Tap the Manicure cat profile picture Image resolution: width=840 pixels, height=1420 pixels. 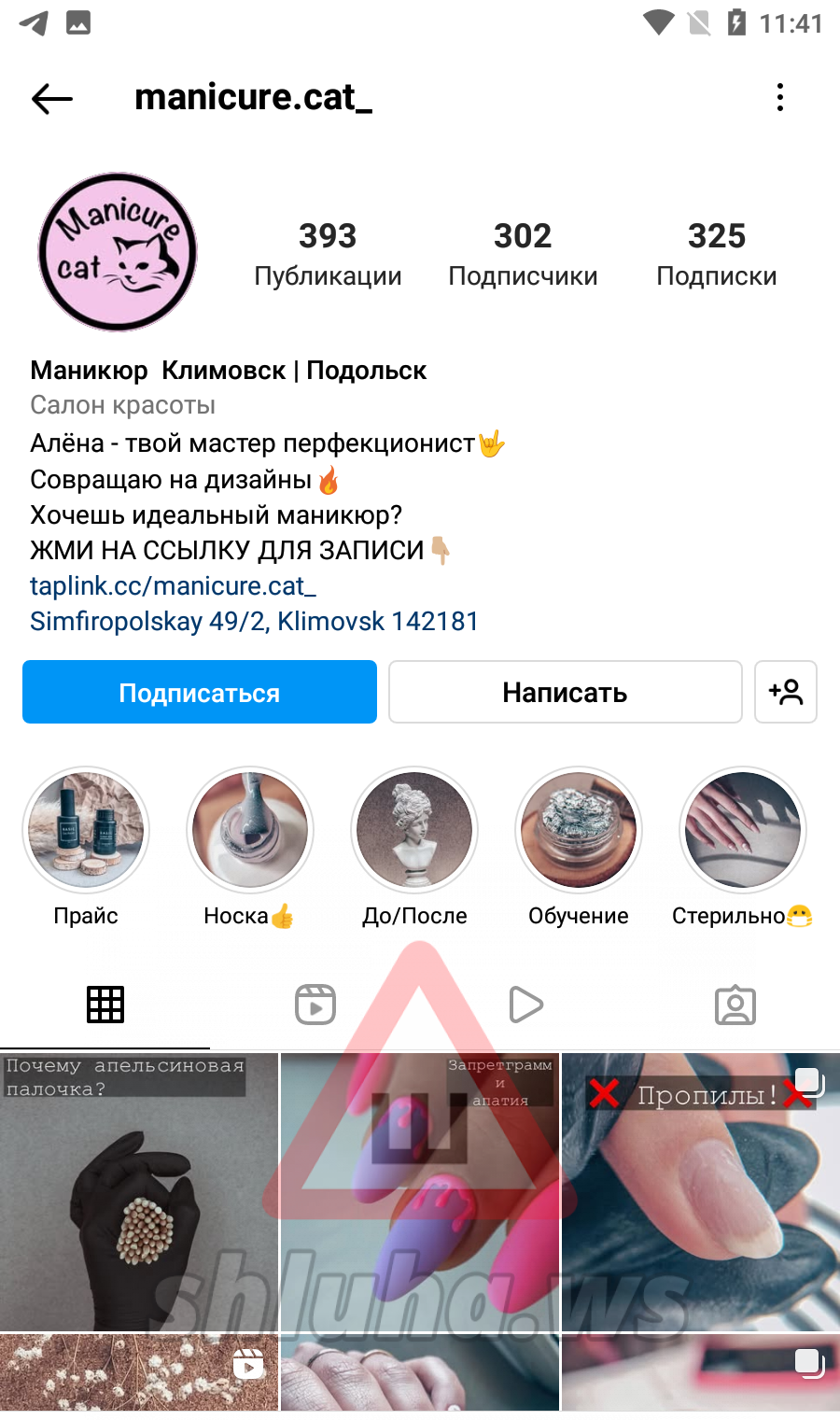click(x=118, y=252)
